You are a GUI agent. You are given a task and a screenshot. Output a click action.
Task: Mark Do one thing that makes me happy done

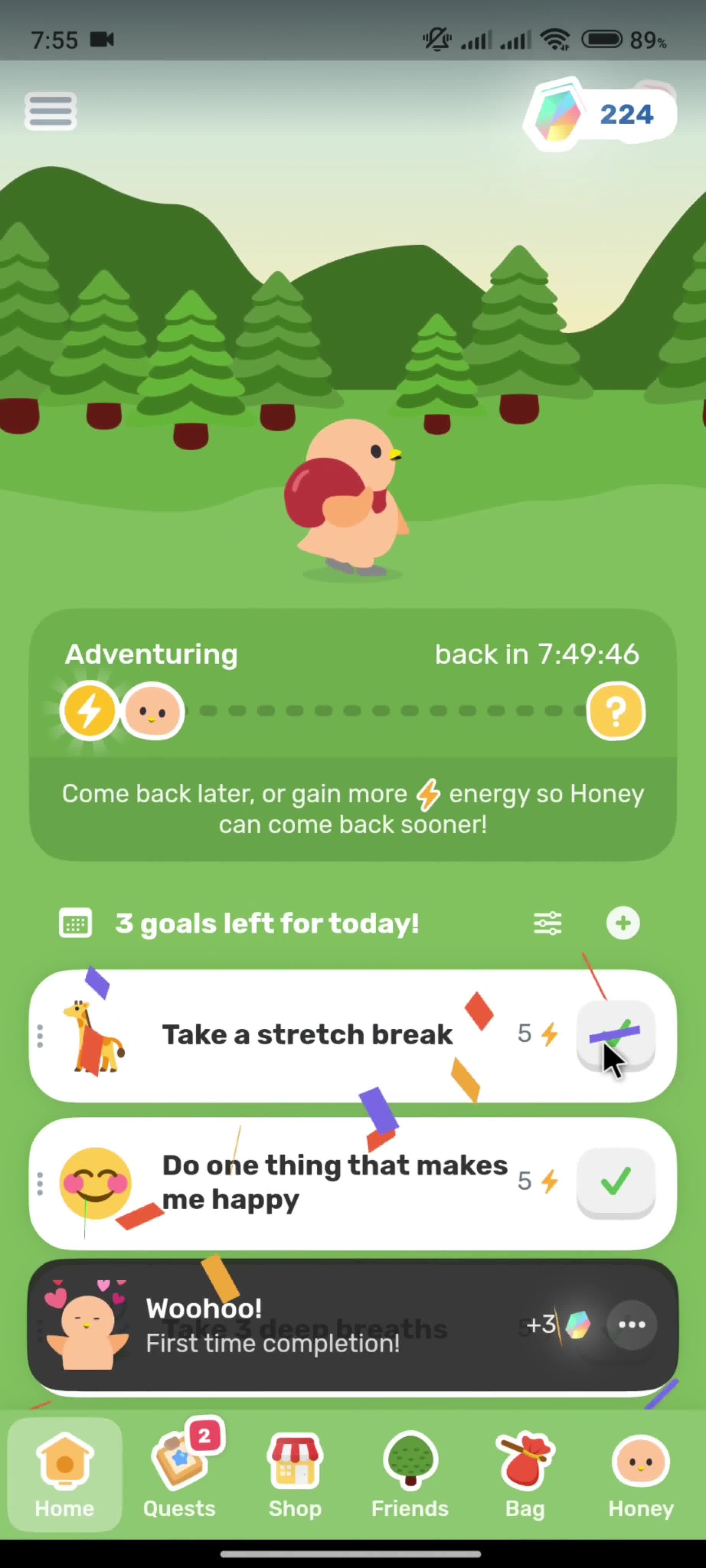[x=615, y=1182]
